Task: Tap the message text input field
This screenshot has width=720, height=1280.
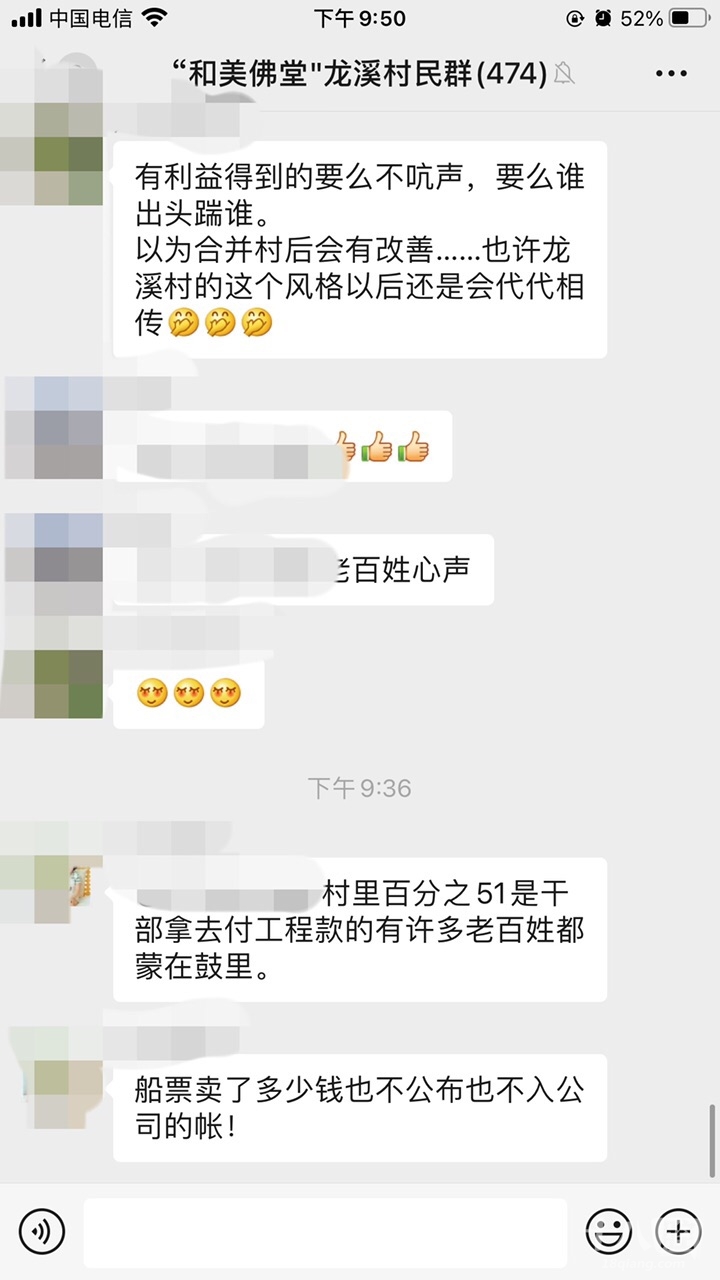Action: (x=325, y=1231)
